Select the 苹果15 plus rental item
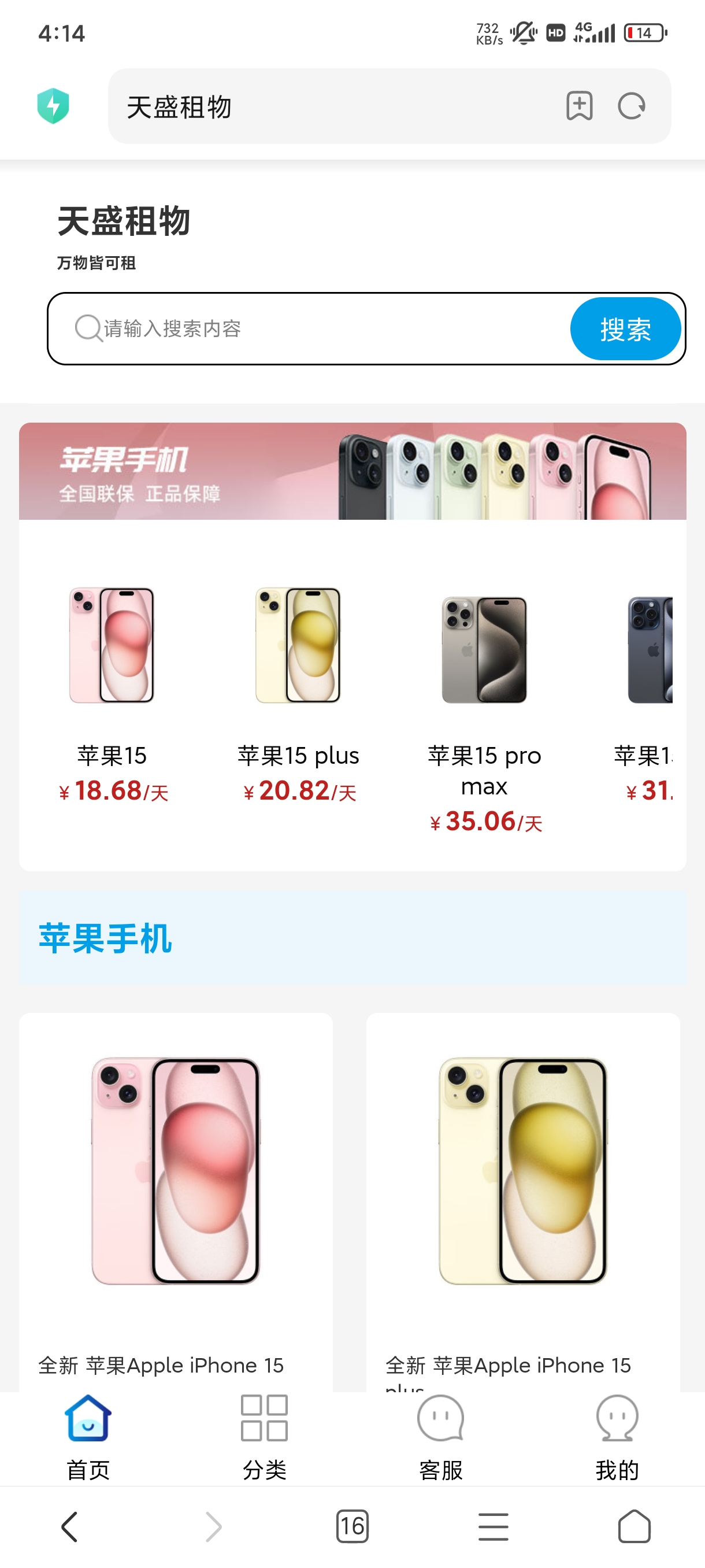The height and width of the screenshot is (1568, 705). [298, 694]
